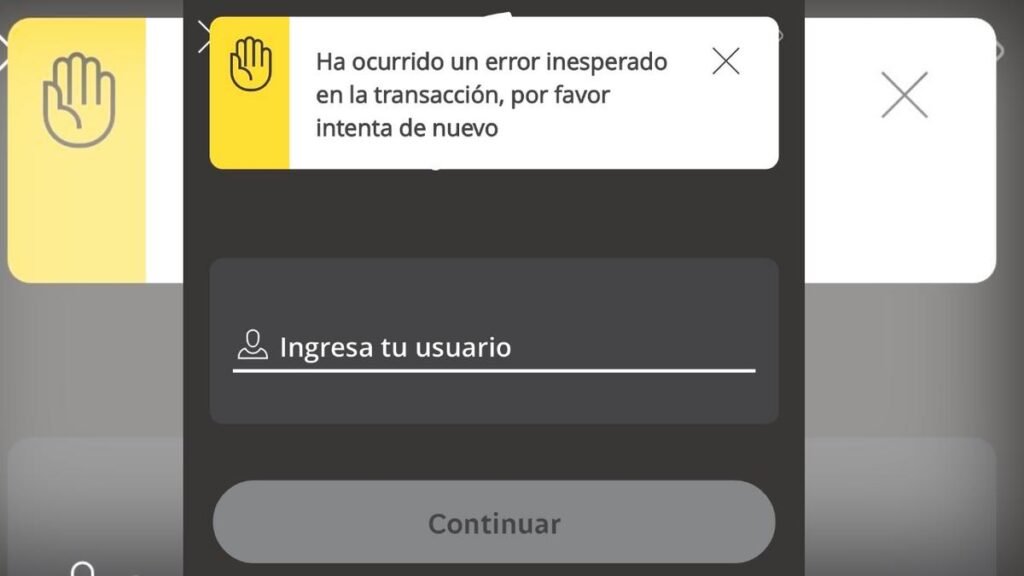Tap the Continuar button
Viewport: 1024px width, 576px height.
pos(494,523)
